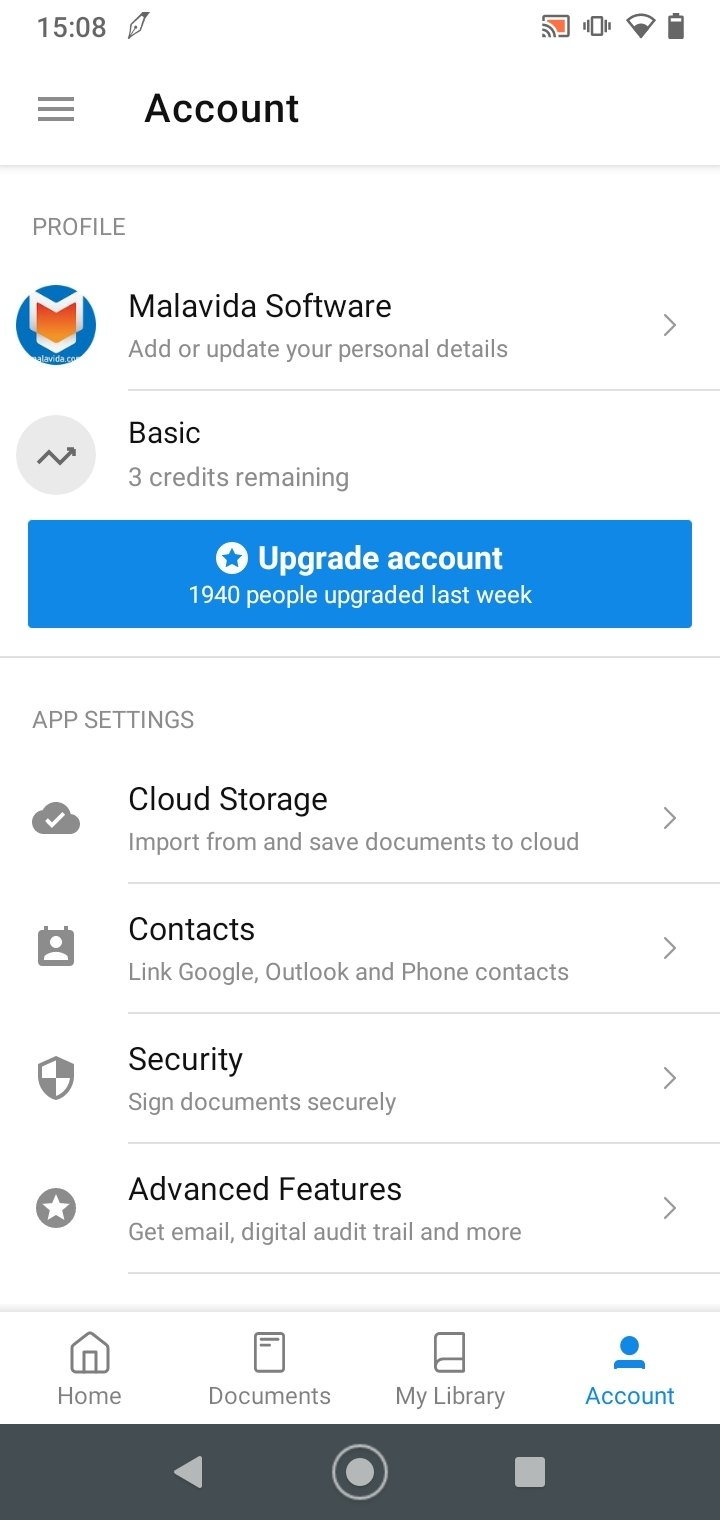Screen dimensions: 720x1520
Task: Select the Account tab
Action: pyautogui.click(x=630, y=1368)
